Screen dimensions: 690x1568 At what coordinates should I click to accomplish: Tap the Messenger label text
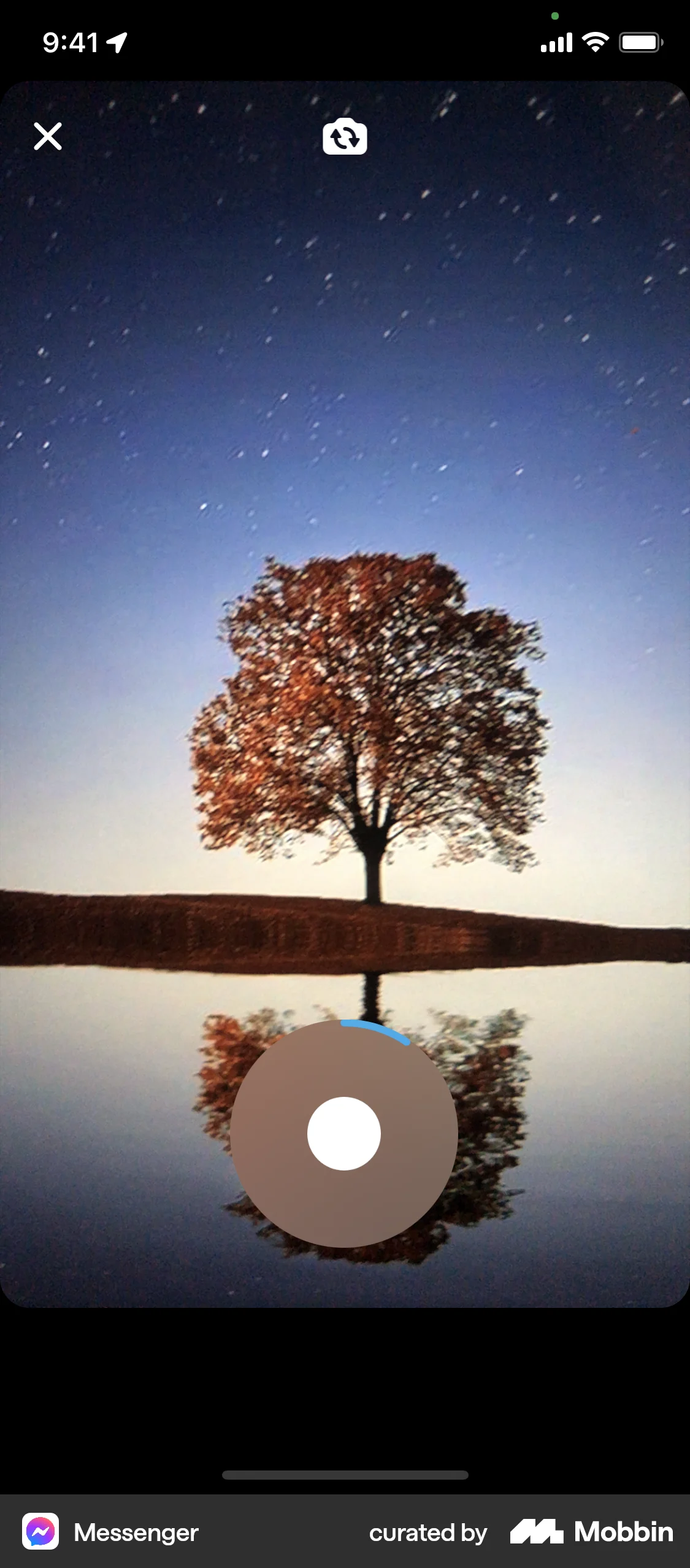click(136, 1532)
